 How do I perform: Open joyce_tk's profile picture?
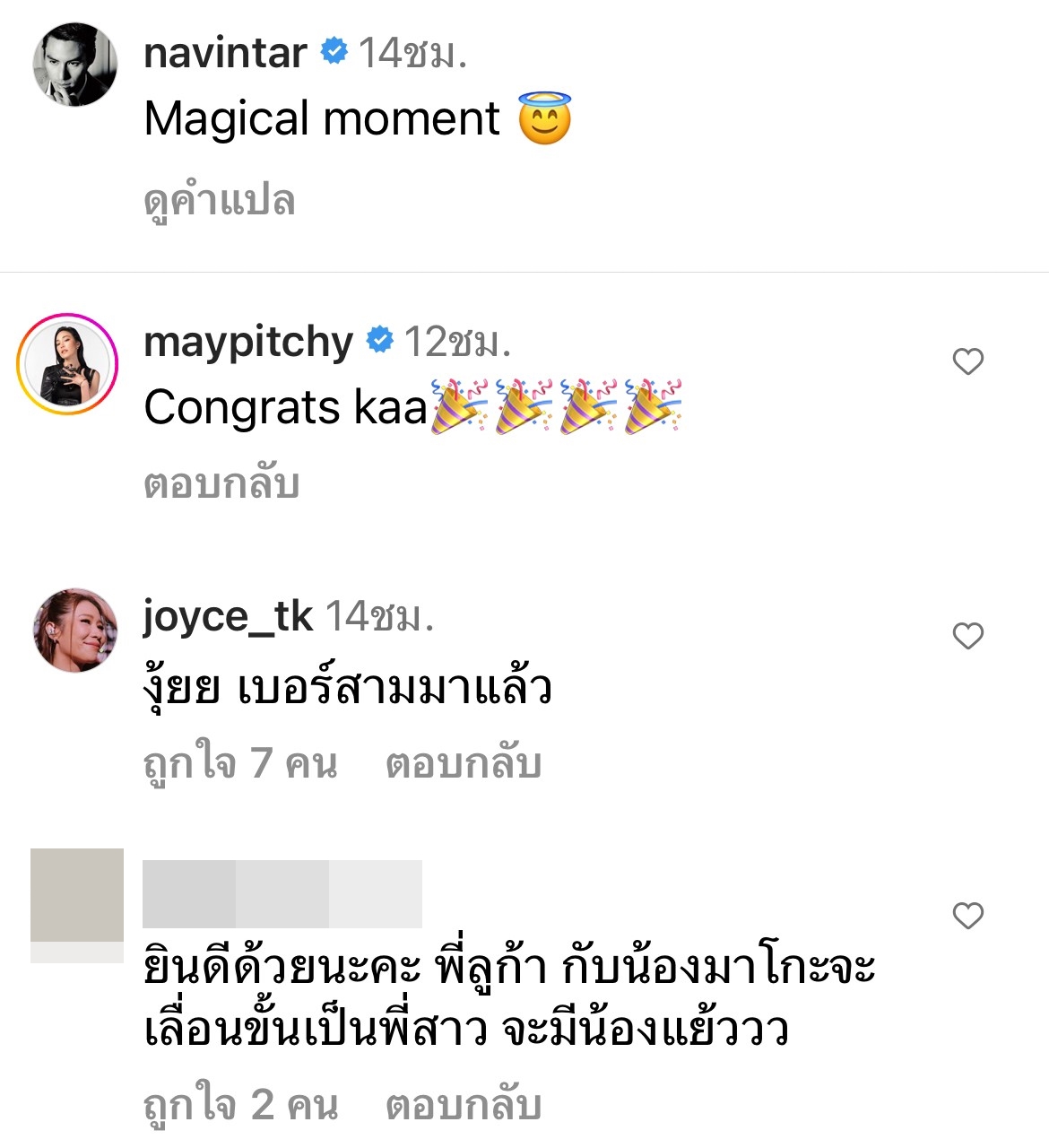[75, 631]
